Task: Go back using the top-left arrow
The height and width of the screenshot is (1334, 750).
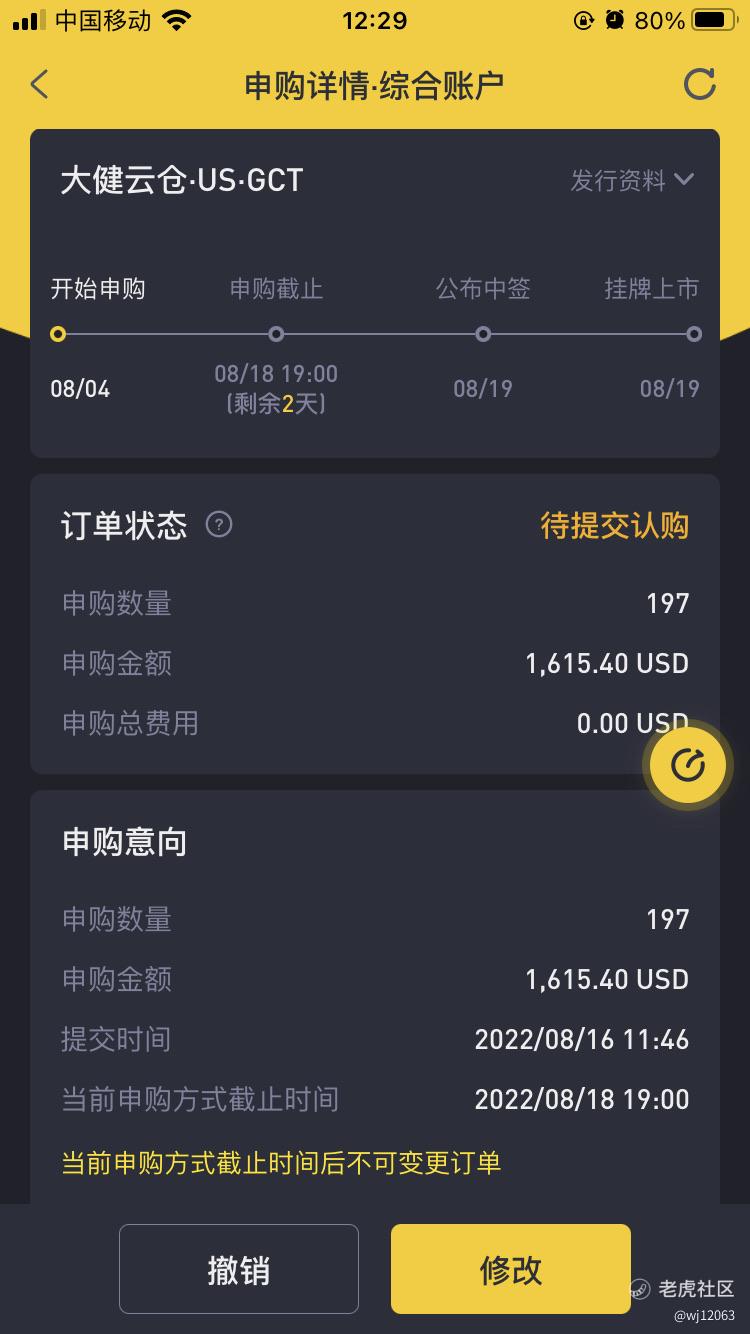Action: [x=39, y=84]
